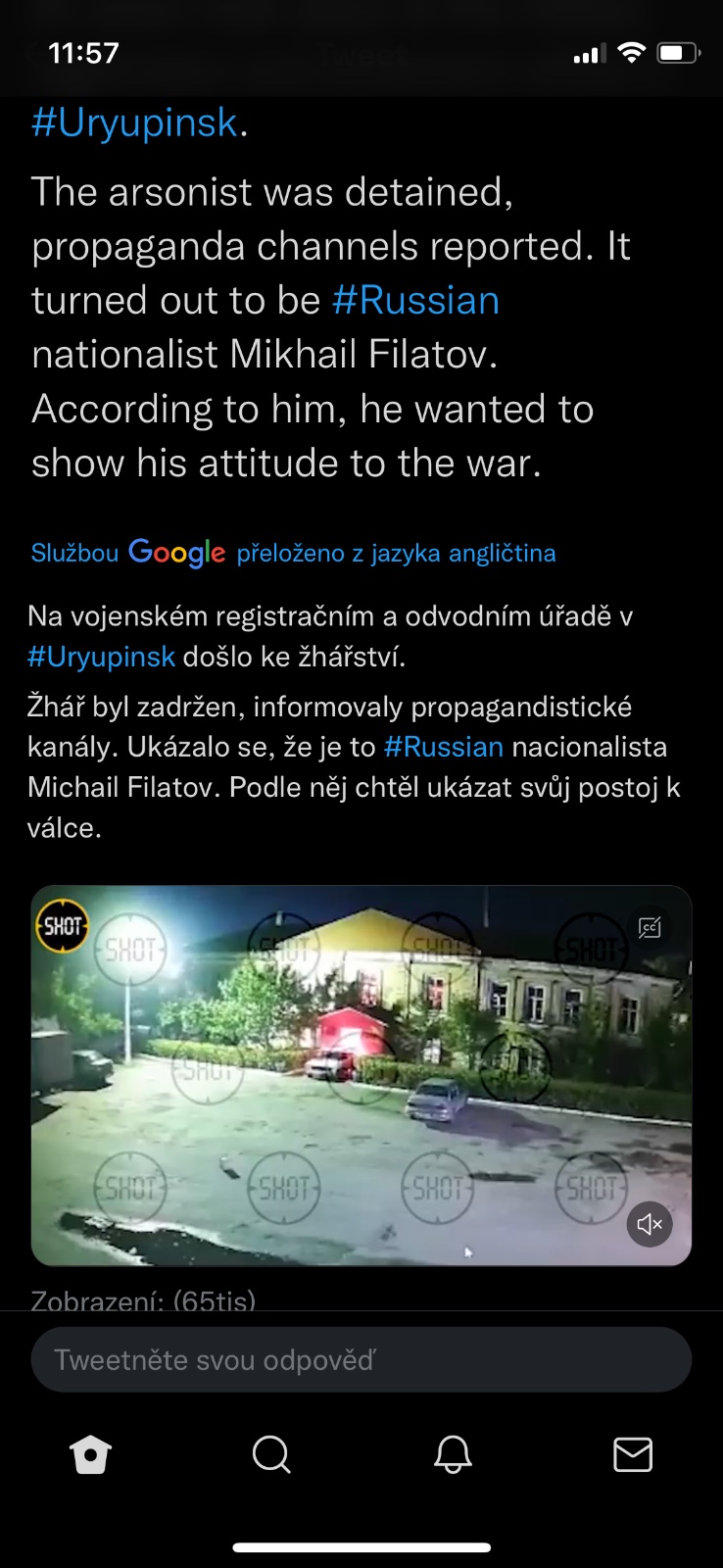This screenshot has width=723, height=1568.
Task: Open the notifications bell tab
Action: [x=453, y=1455]
